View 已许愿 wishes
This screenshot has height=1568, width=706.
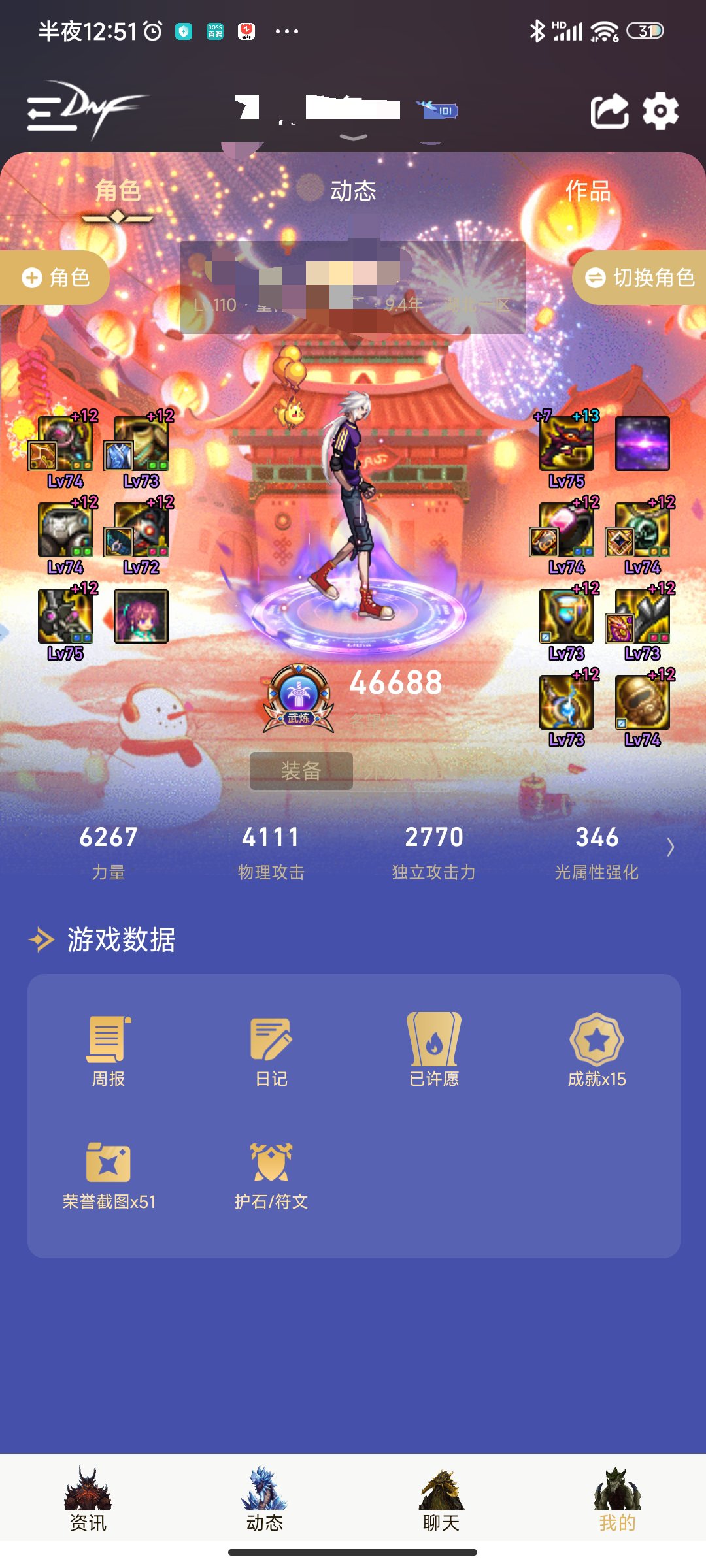pyautogui.click(x=434, y=1050)
